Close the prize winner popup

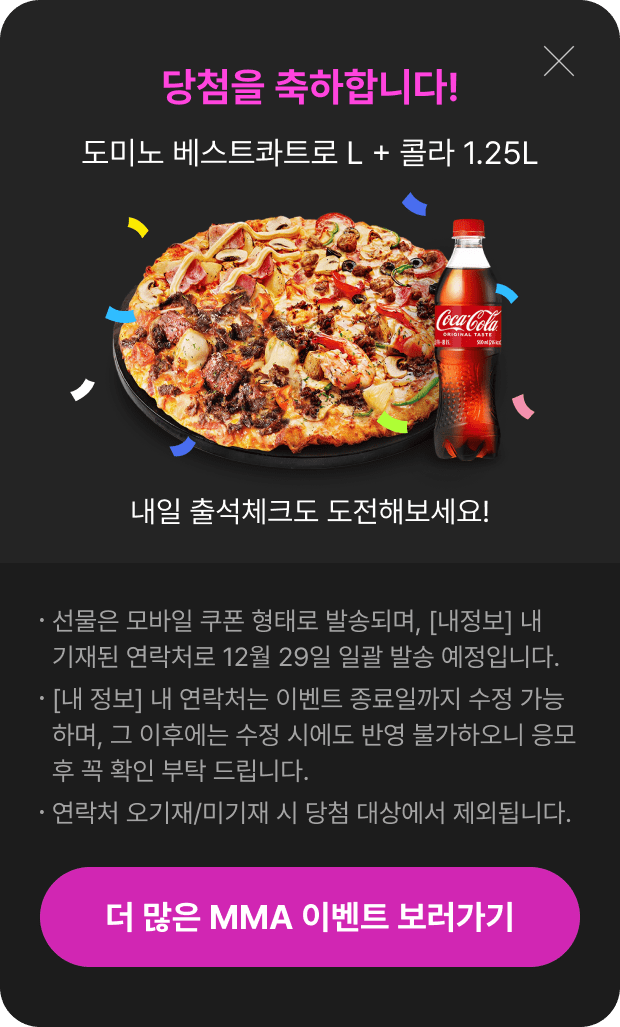pyautogui.click(x=558, y=61)
